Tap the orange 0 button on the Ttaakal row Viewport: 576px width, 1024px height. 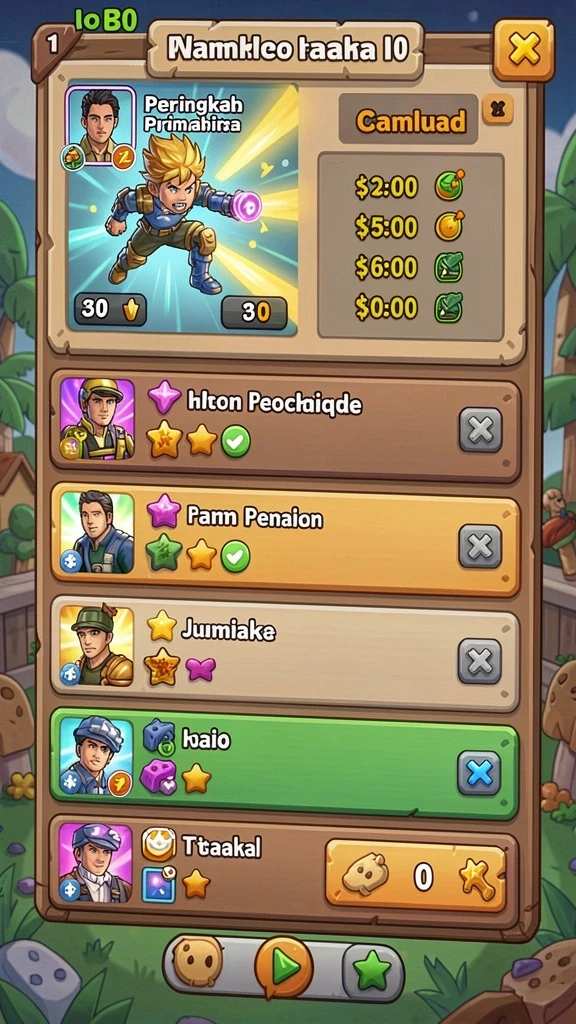pos(415,876)
